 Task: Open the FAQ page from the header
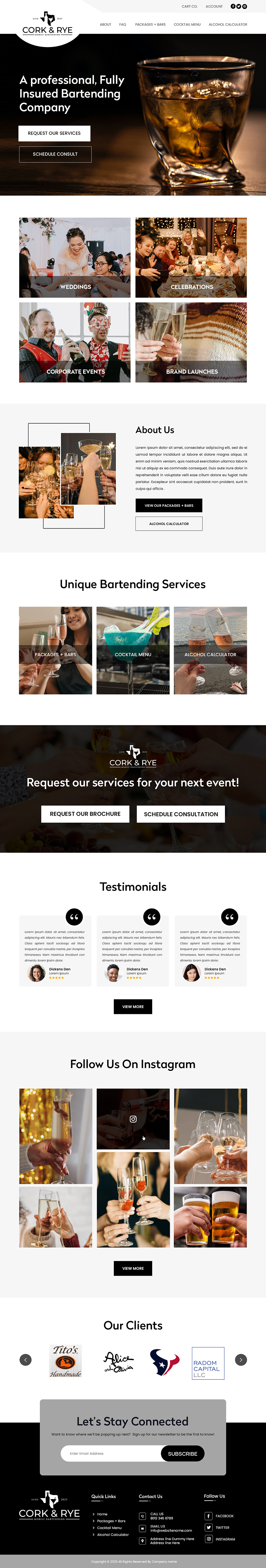pyautogui.click(x=123, y=24)
